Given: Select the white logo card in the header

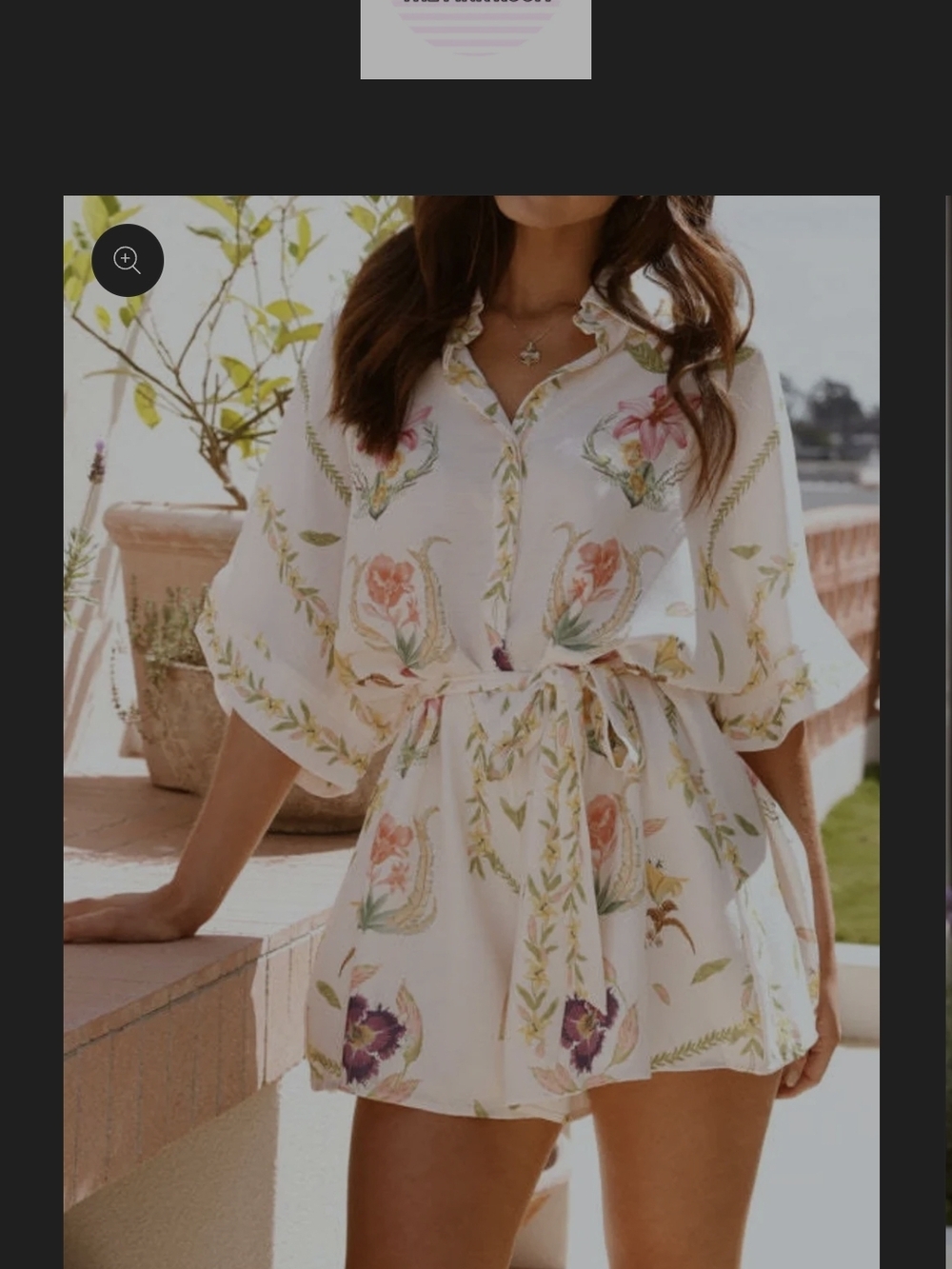Looking at the screenshot, I should pyautogui.click(x=475, y=39).
